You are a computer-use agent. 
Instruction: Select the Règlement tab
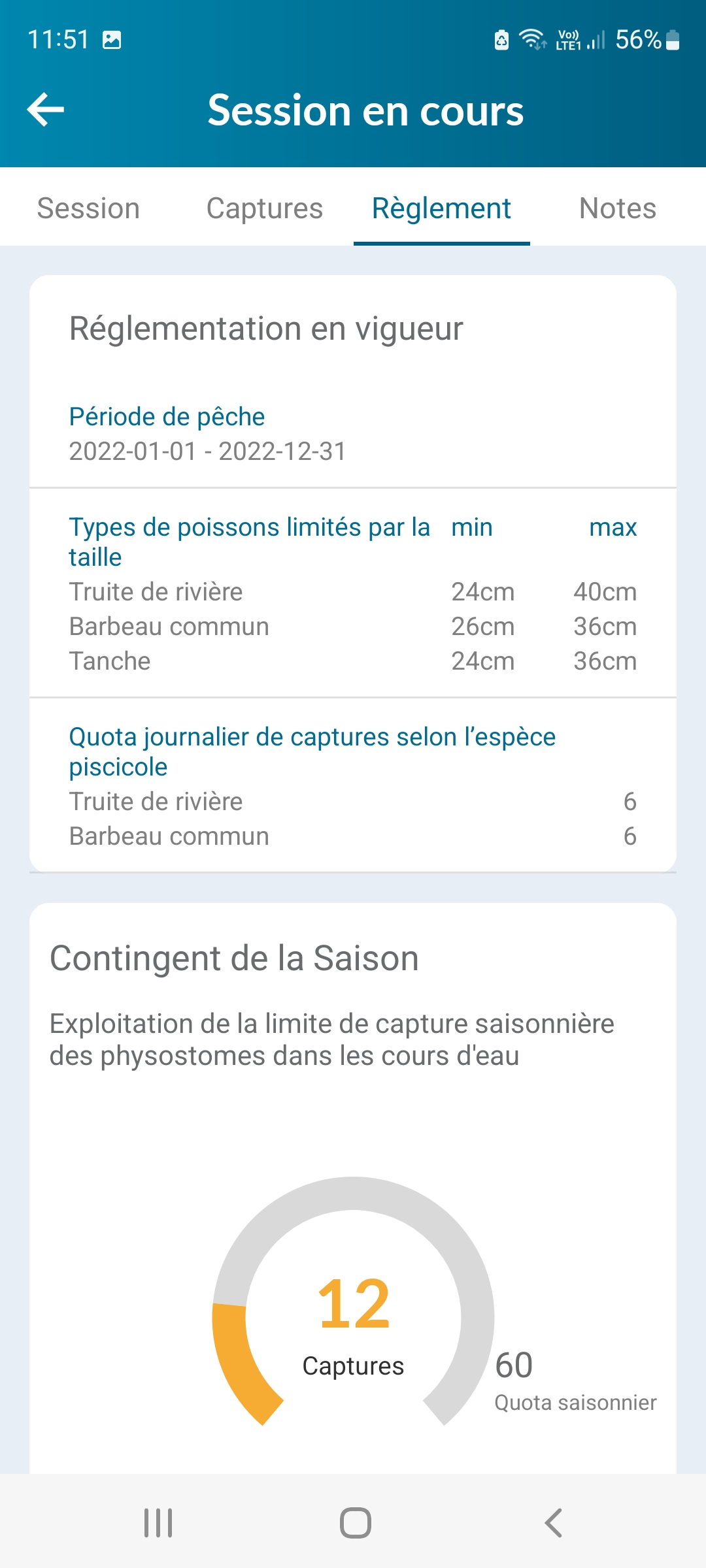[x=441, y=208]
